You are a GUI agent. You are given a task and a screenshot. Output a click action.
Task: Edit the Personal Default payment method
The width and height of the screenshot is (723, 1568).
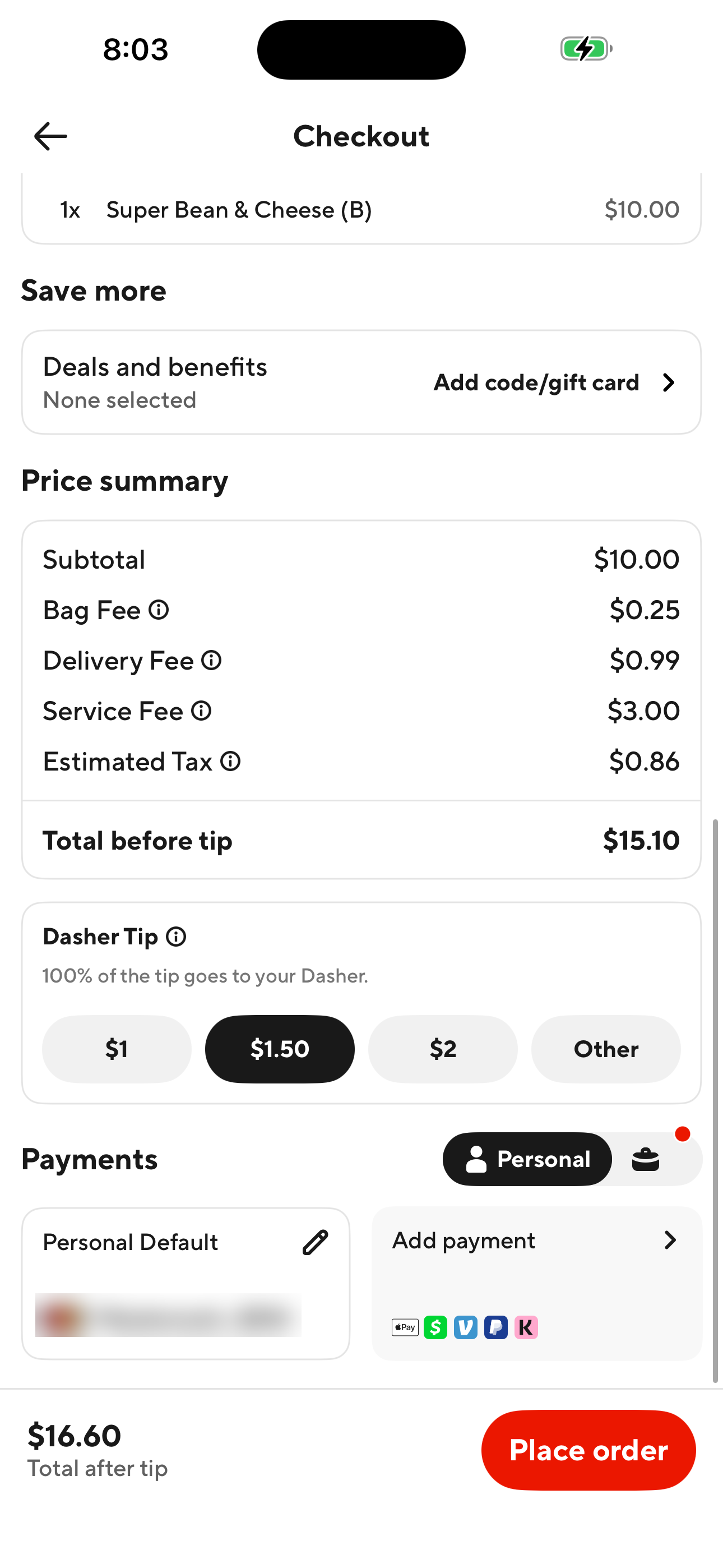coord(315,1242)
